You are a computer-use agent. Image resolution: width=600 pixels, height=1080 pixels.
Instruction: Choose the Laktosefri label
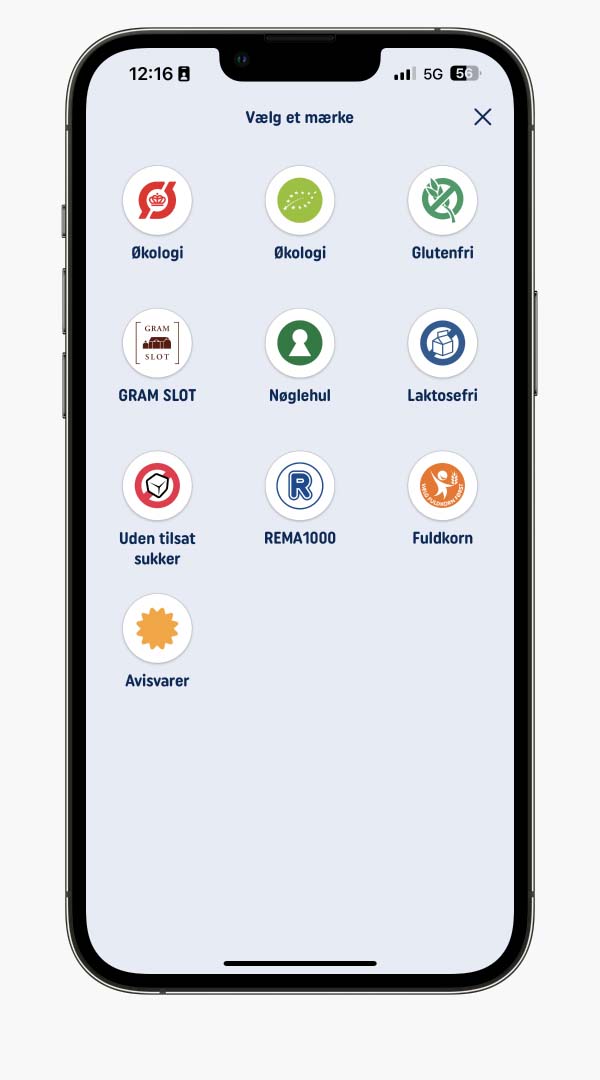(442, 344)
